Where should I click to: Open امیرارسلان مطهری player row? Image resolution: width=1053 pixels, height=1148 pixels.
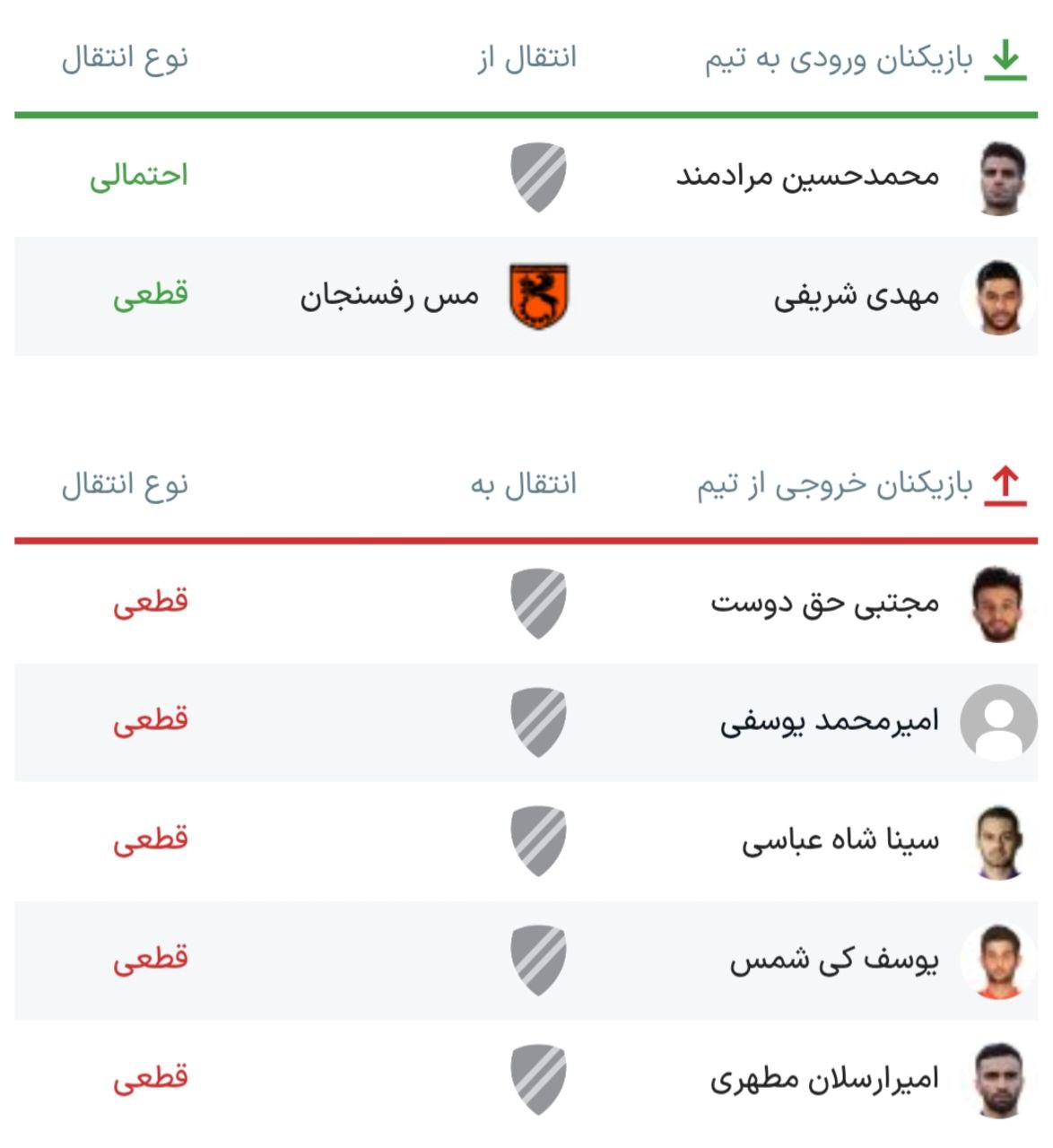824,1079
